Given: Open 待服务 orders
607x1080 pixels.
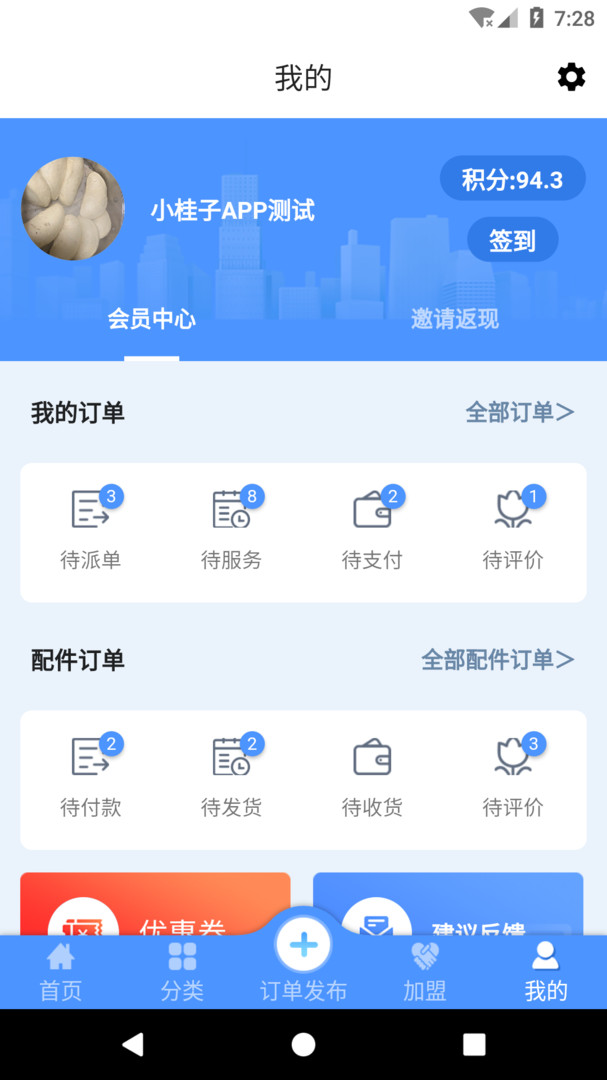Looking at the screenshot, I should pos(232,531).
